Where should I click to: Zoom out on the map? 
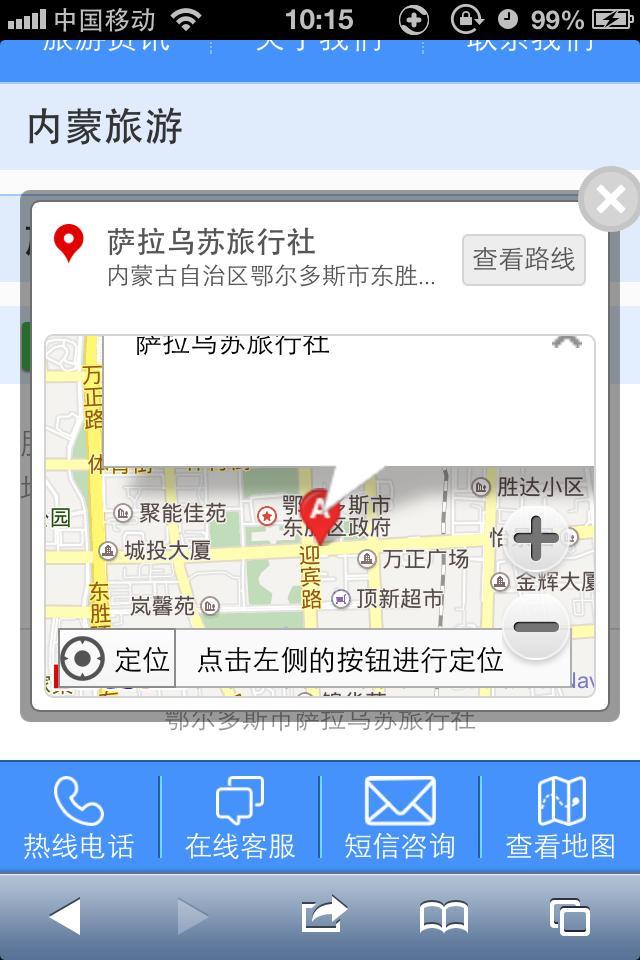pyautogui.click(x=536, y=628)
